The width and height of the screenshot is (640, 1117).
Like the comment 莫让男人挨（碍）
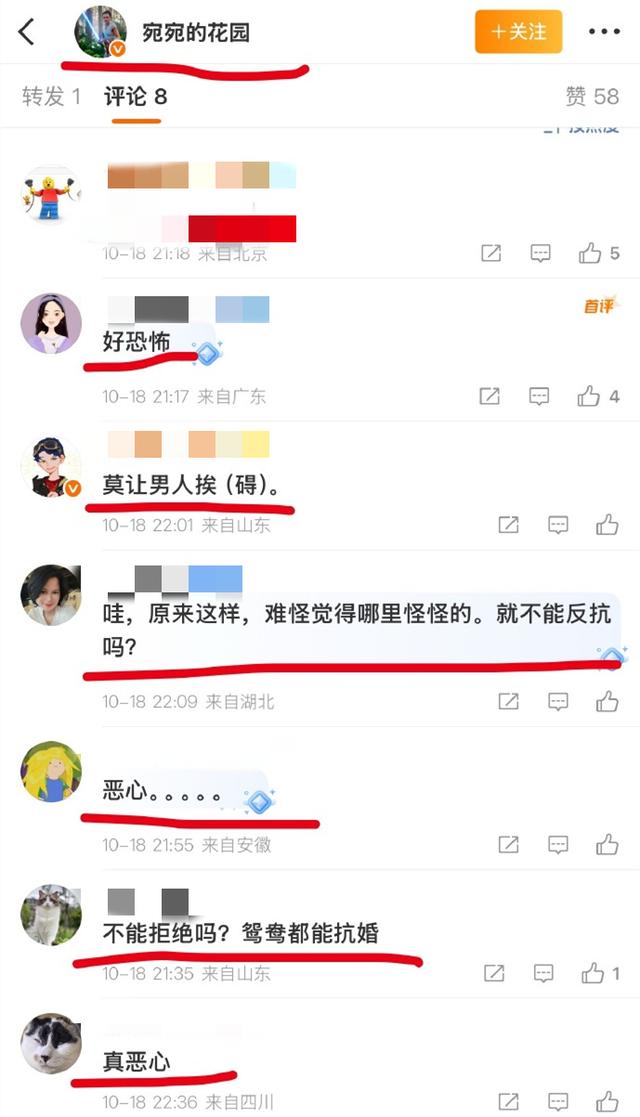click(x=607, y=525)
